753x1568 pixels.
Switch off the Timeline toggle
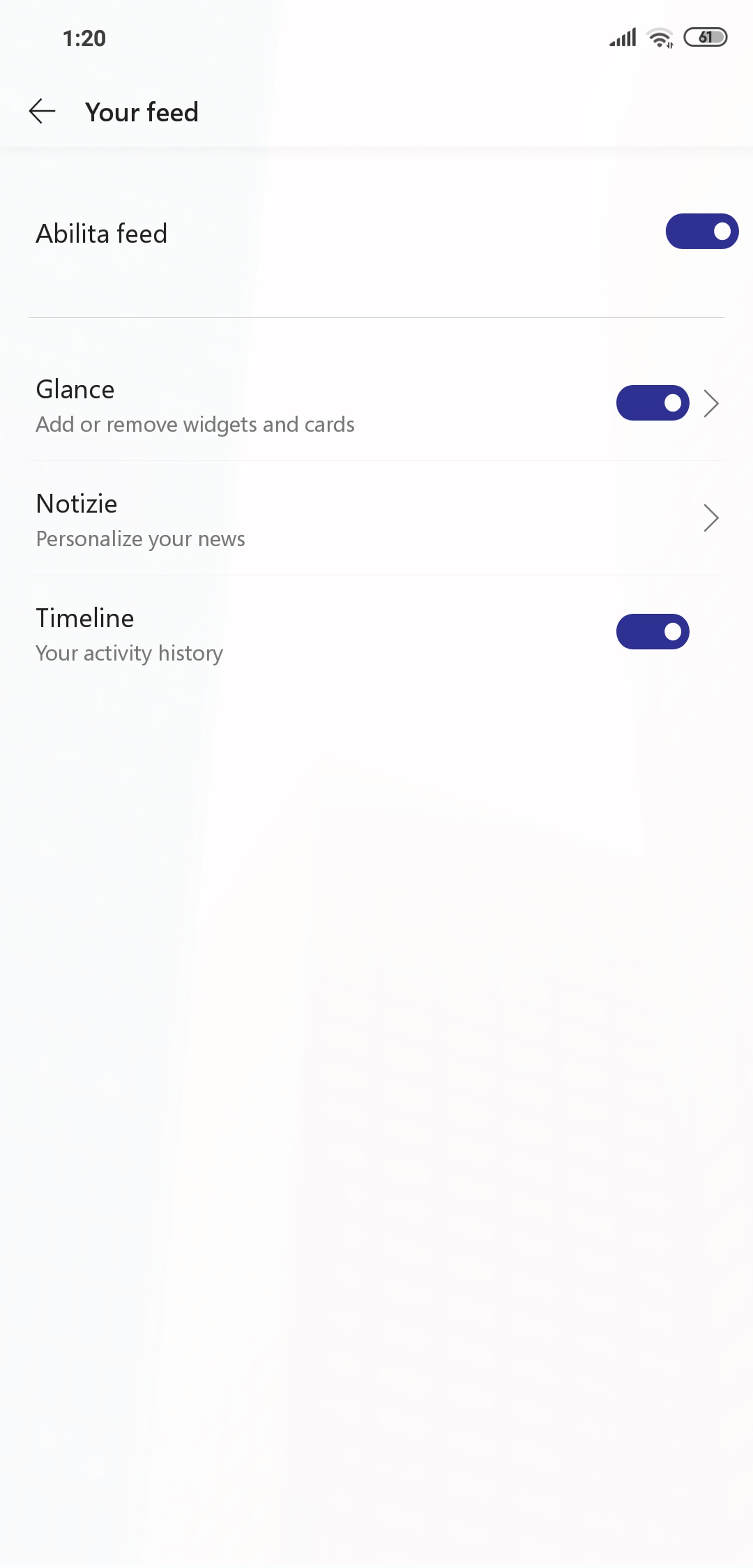point(653,632)
